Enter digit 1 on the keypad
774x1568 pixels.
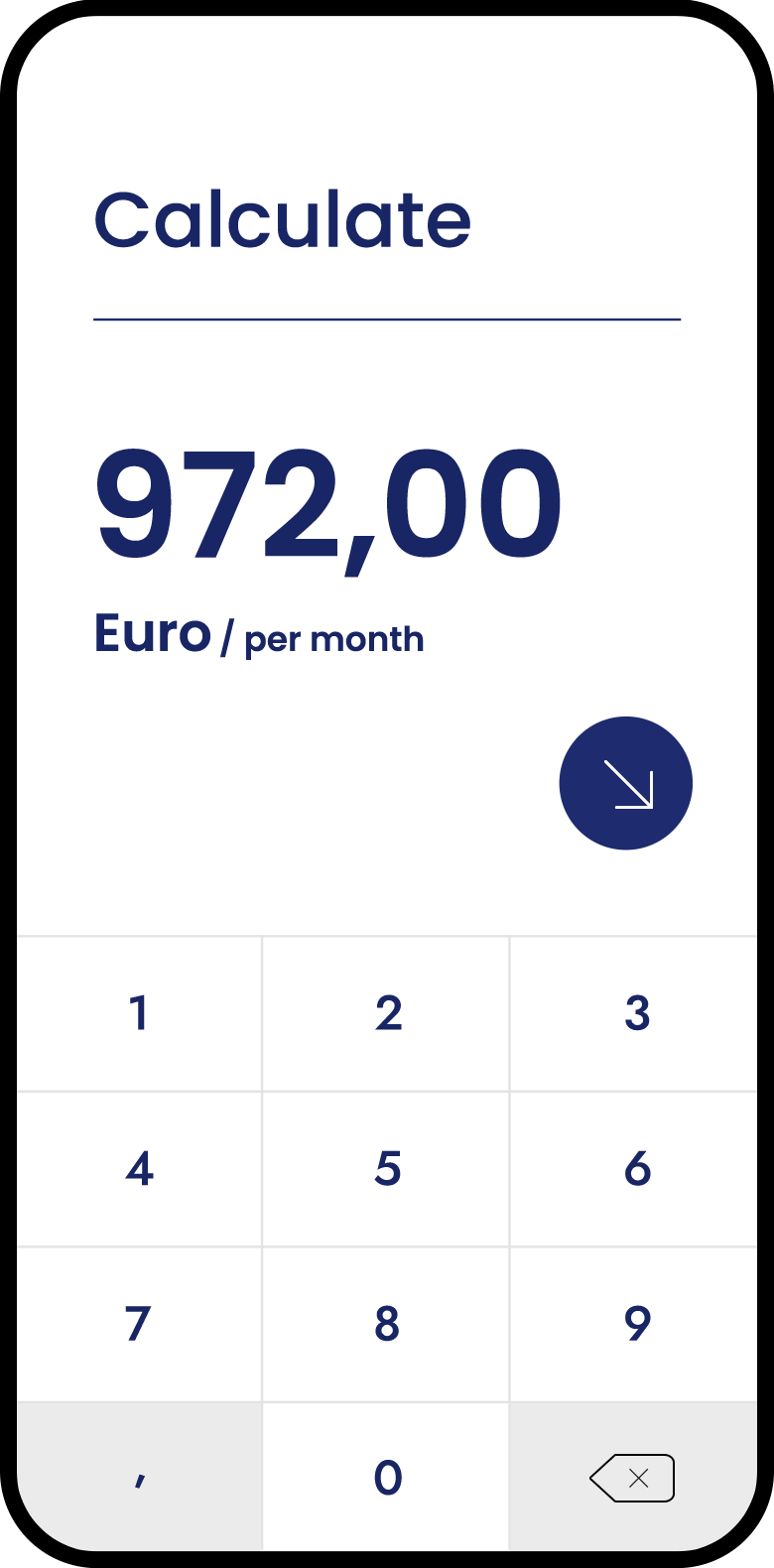point(139,1013)
